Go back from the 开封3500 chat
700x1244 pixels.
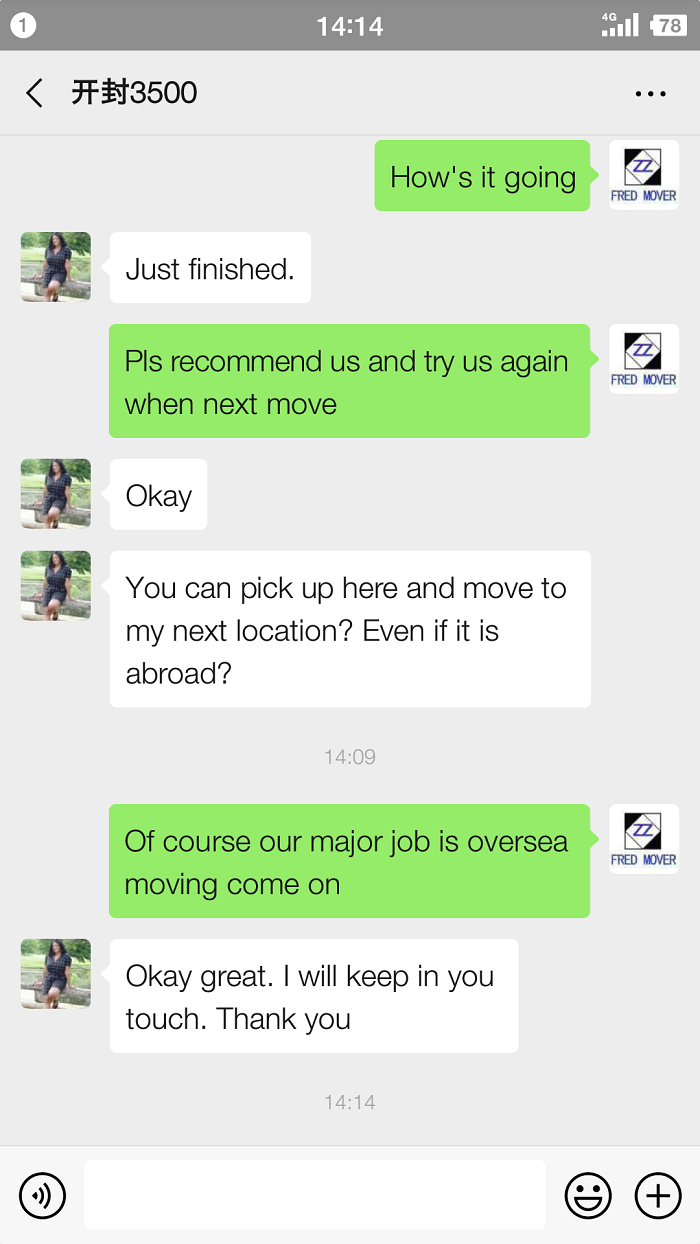tap(34, 93)
